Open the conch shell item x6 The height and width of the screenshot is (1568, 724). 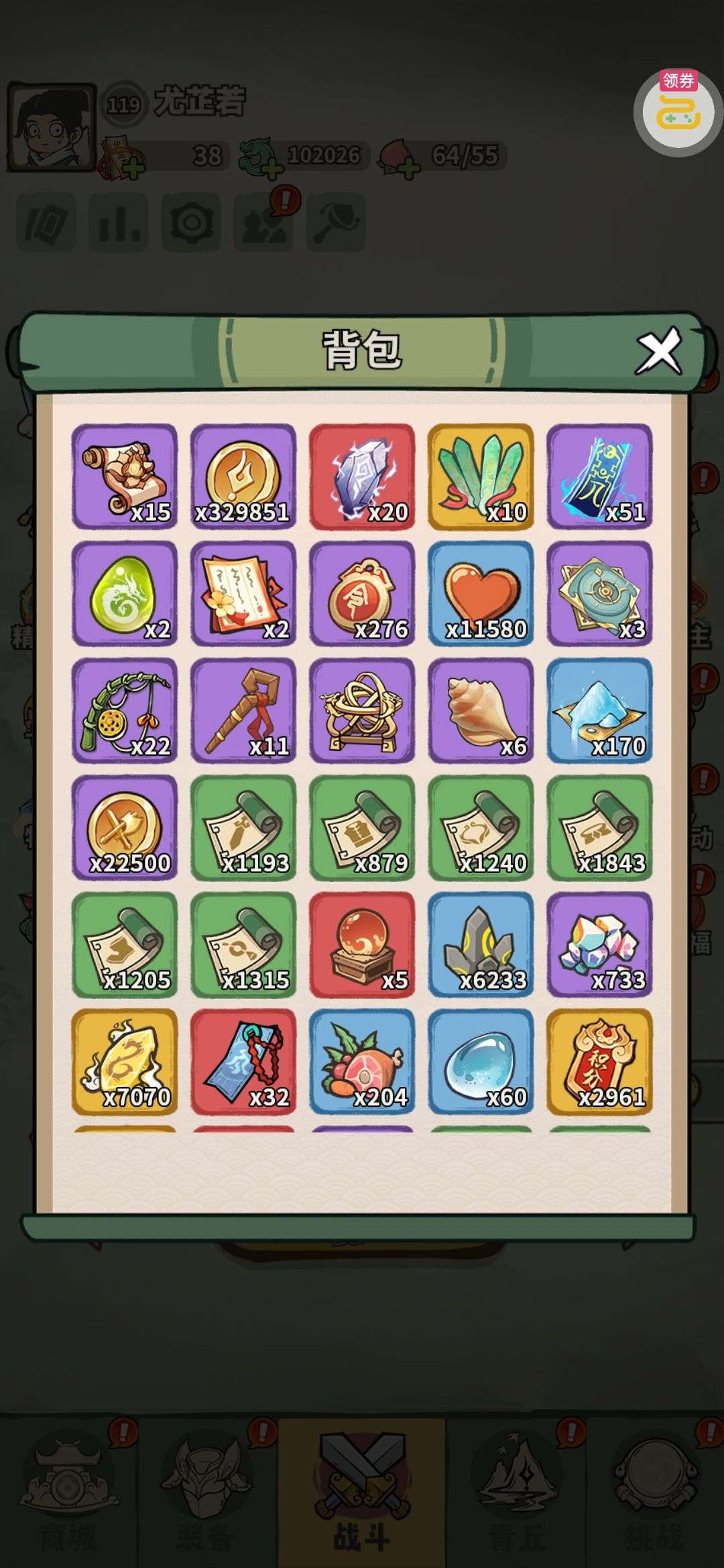[x=481, y=710]
